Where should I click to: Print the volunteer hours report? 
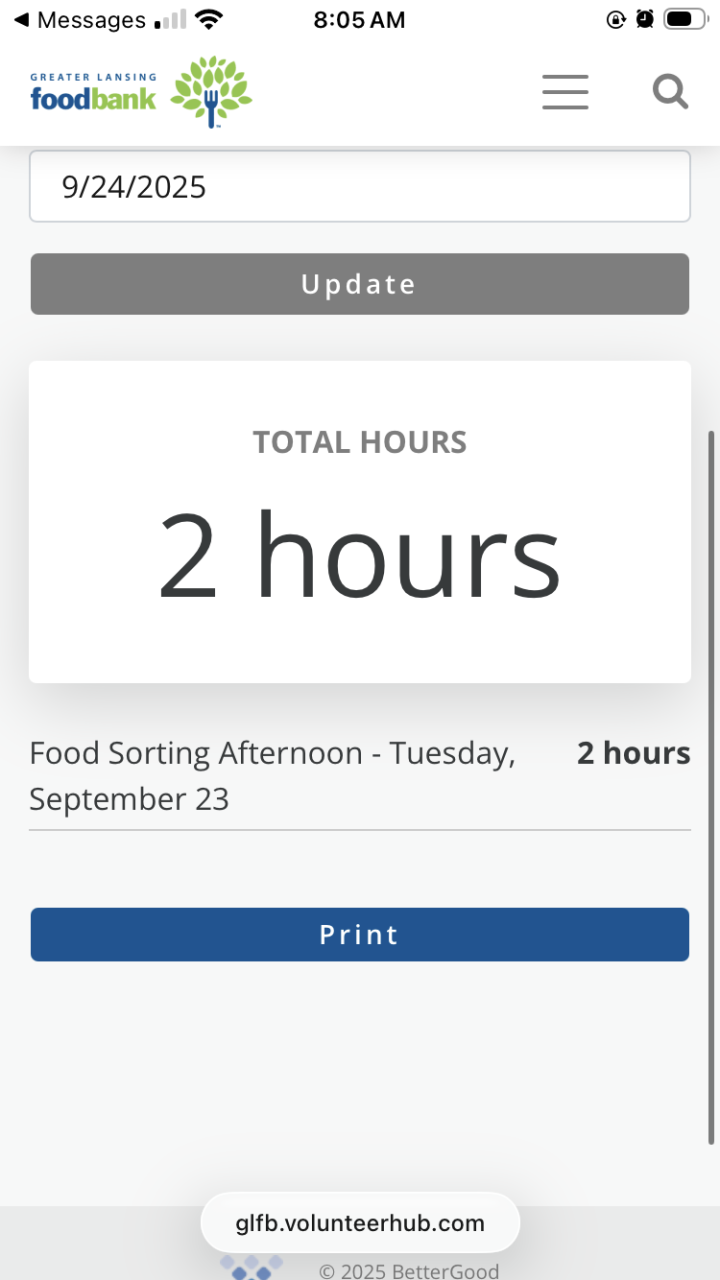(x=359, y=934)
